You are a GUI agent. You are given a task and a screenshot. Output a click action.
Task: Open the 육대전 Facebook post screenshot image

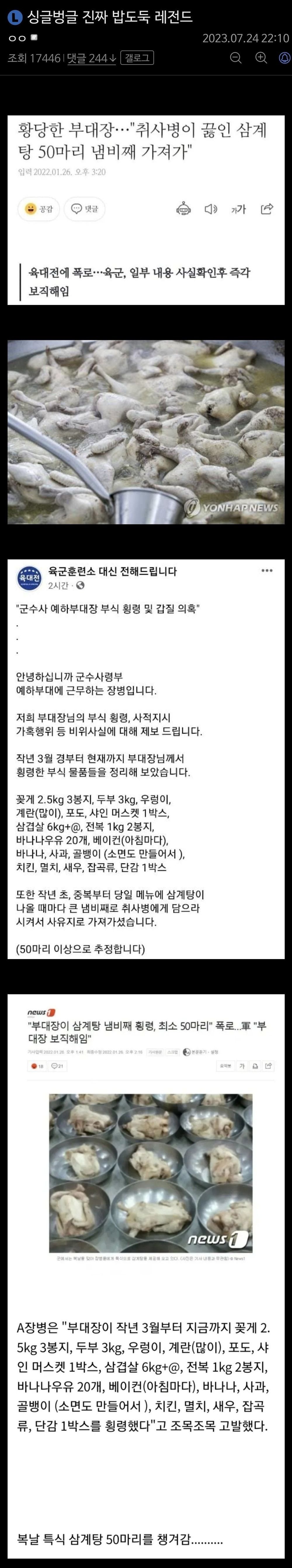click(146, 758)
